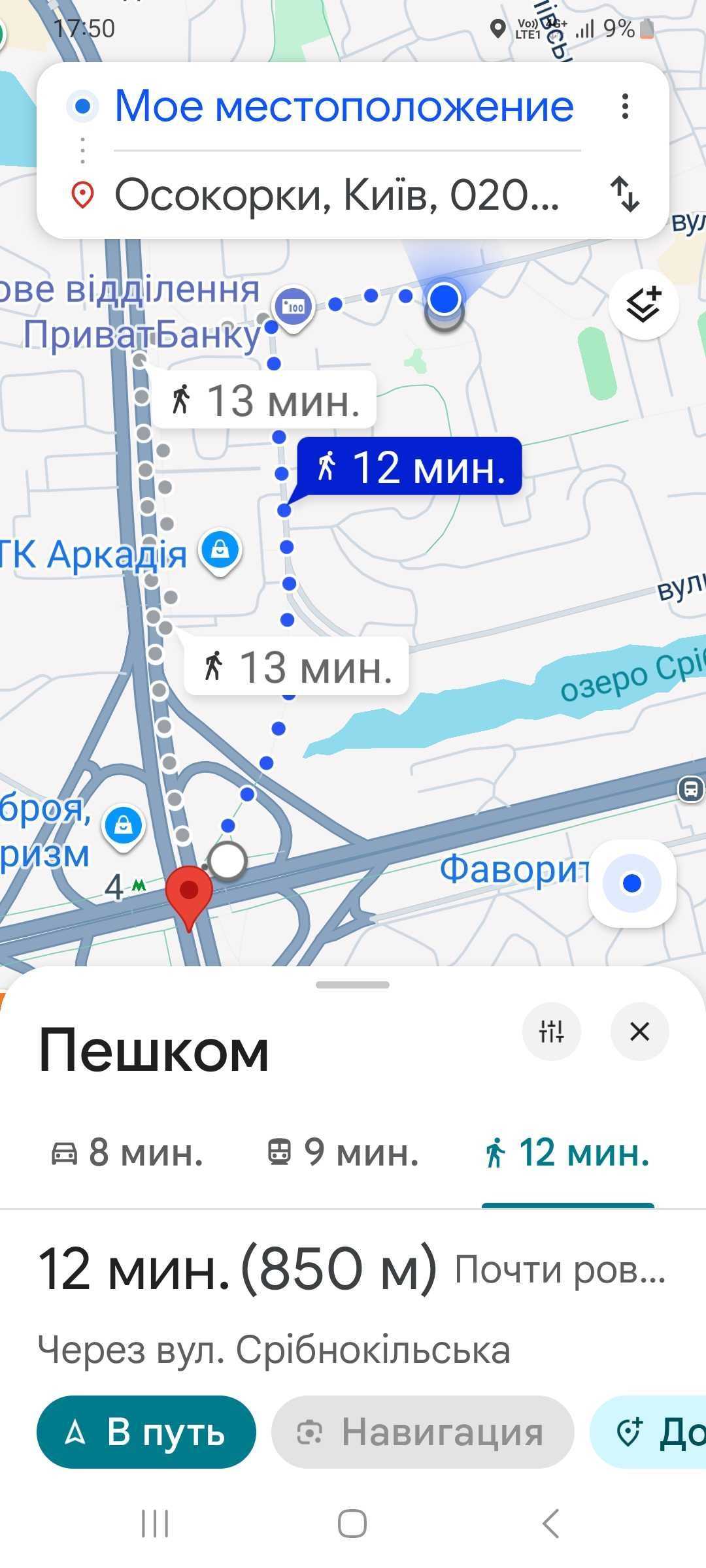The width and height of the screenshot is (706, 1568).
Task: Select the highlighted 12 мин. route label
Action: (409, 467)
